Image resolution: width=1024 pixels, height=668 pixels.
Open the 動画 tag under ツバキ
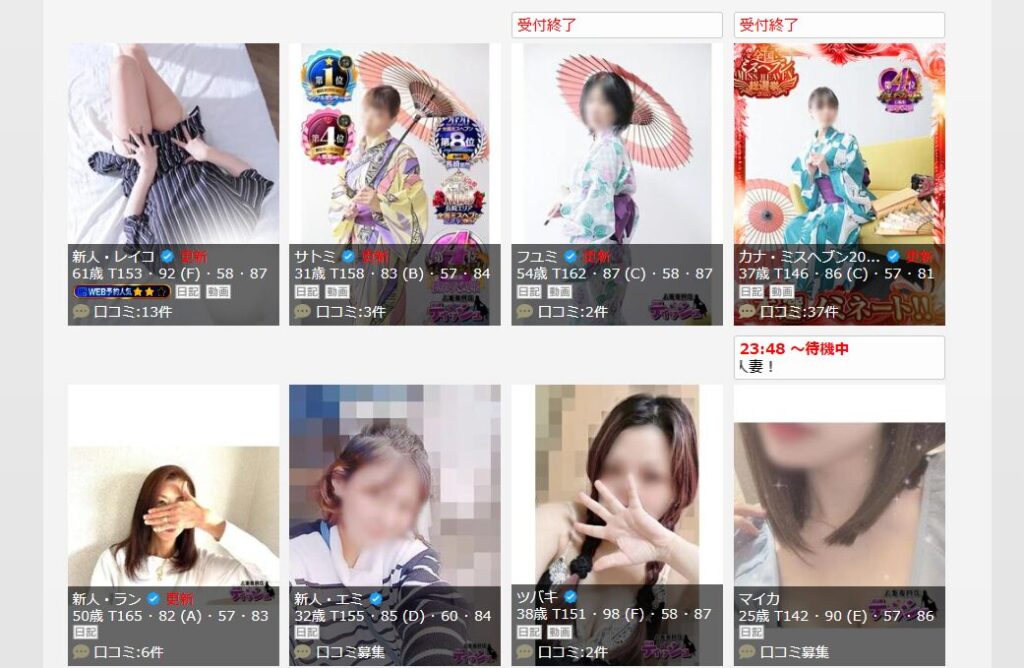point(560,632)
